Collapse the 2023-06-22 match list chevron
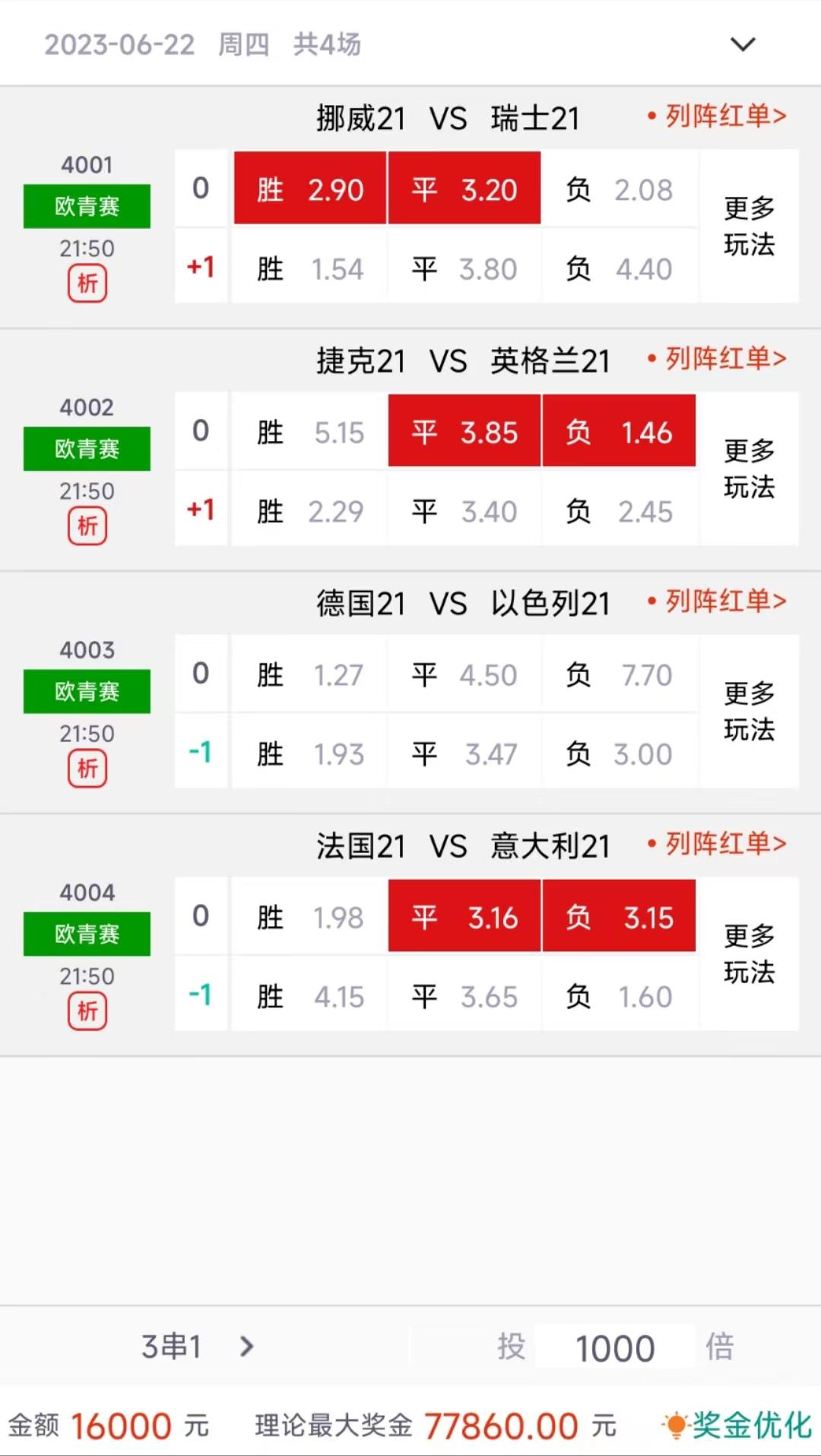This screenshot has height=1456, width=821. point(743,44)
